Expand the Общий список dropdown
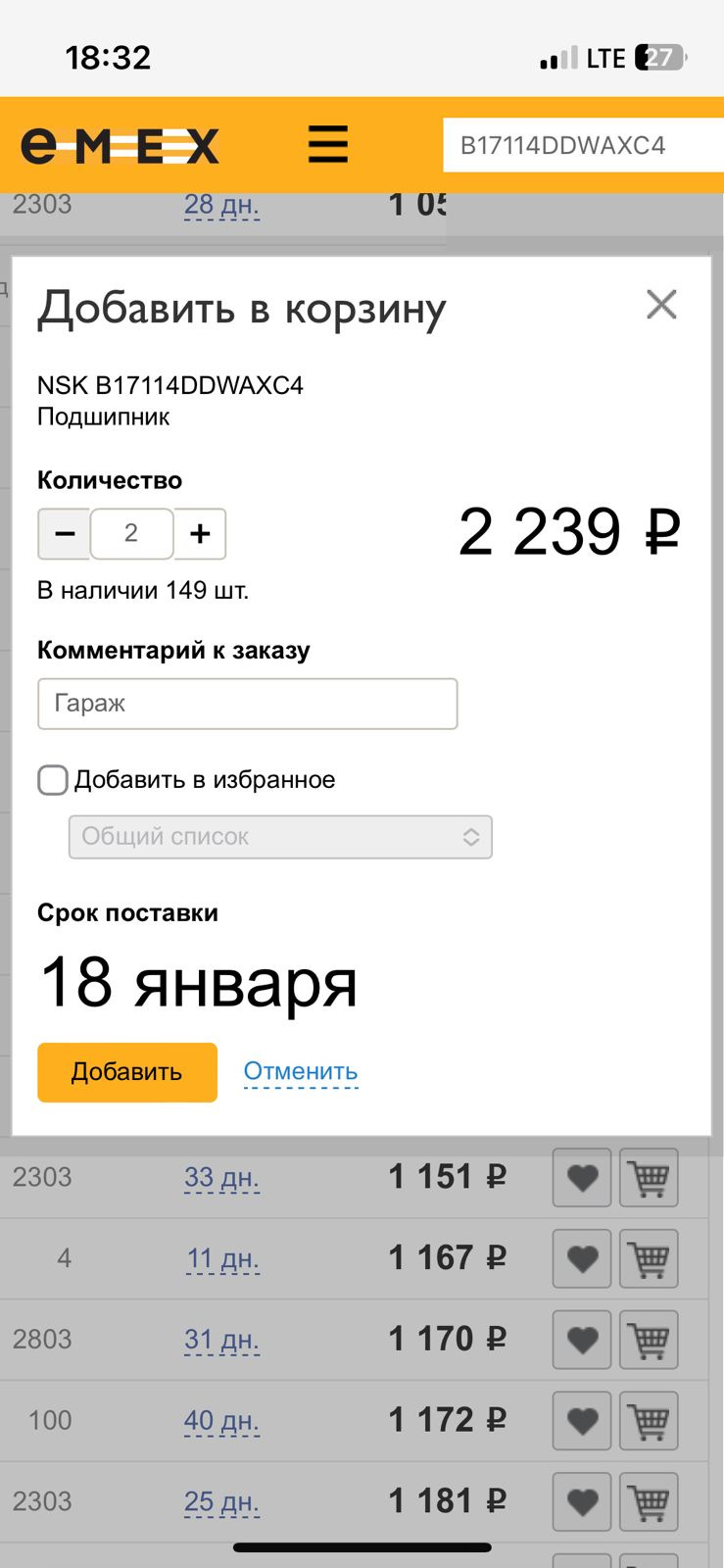Screen dimensions: 724x1568 coord(280,837)
